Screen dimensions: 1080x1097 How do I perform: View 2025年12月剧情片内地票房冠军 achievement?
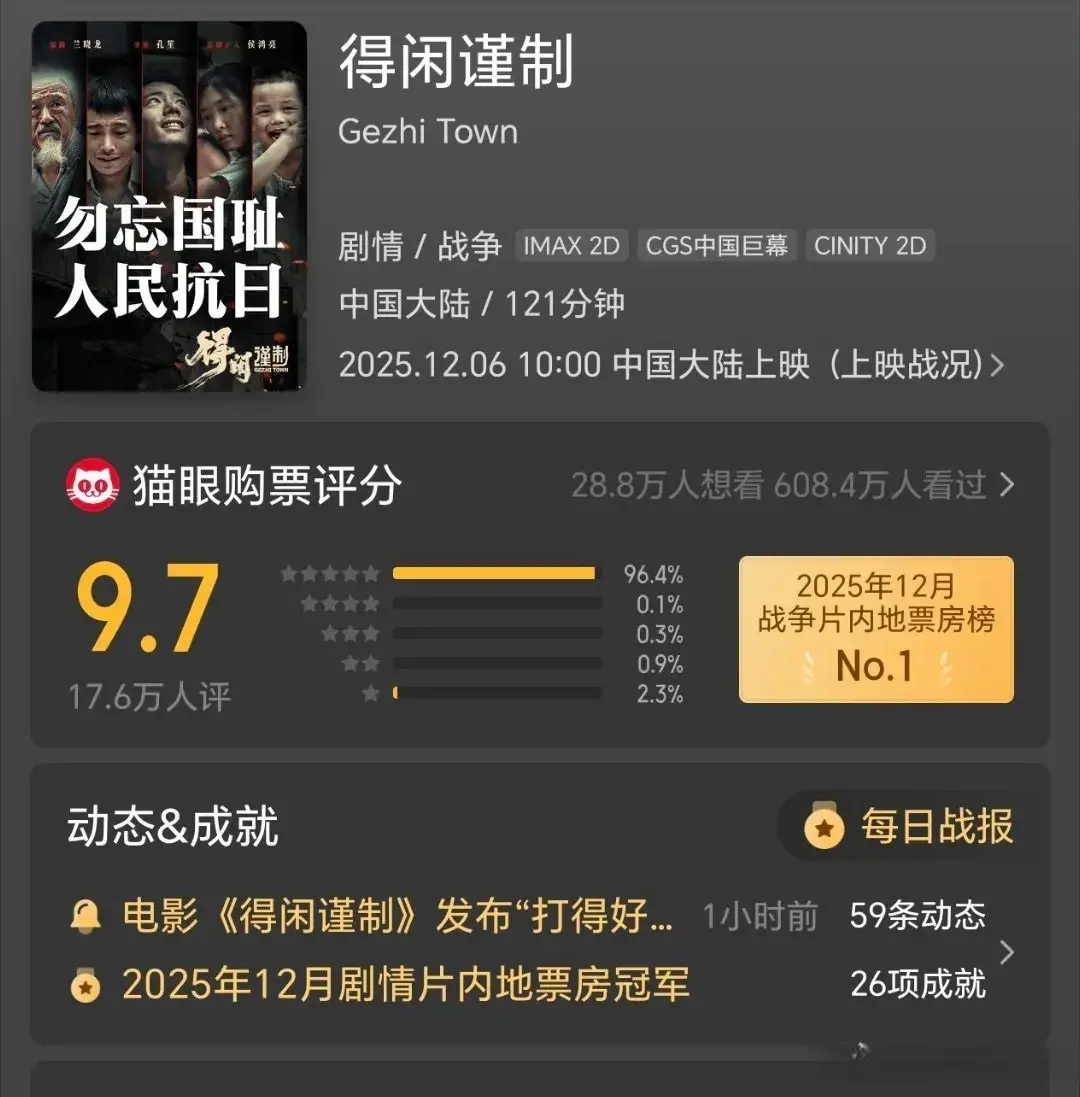click(x=405, y=984)
